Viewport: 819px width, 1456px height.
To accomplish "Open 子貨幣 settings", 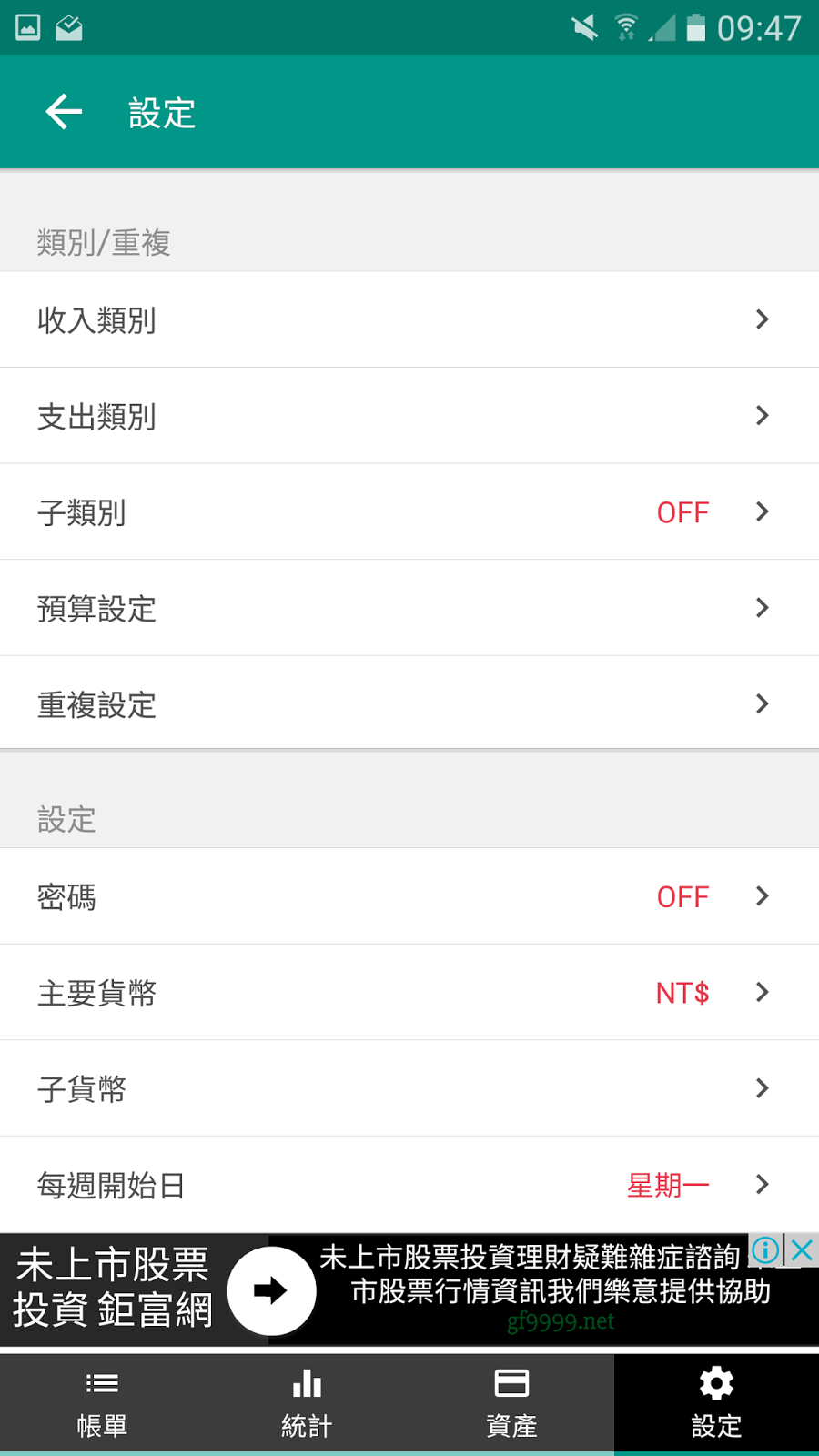I will tap(409, 1089).
